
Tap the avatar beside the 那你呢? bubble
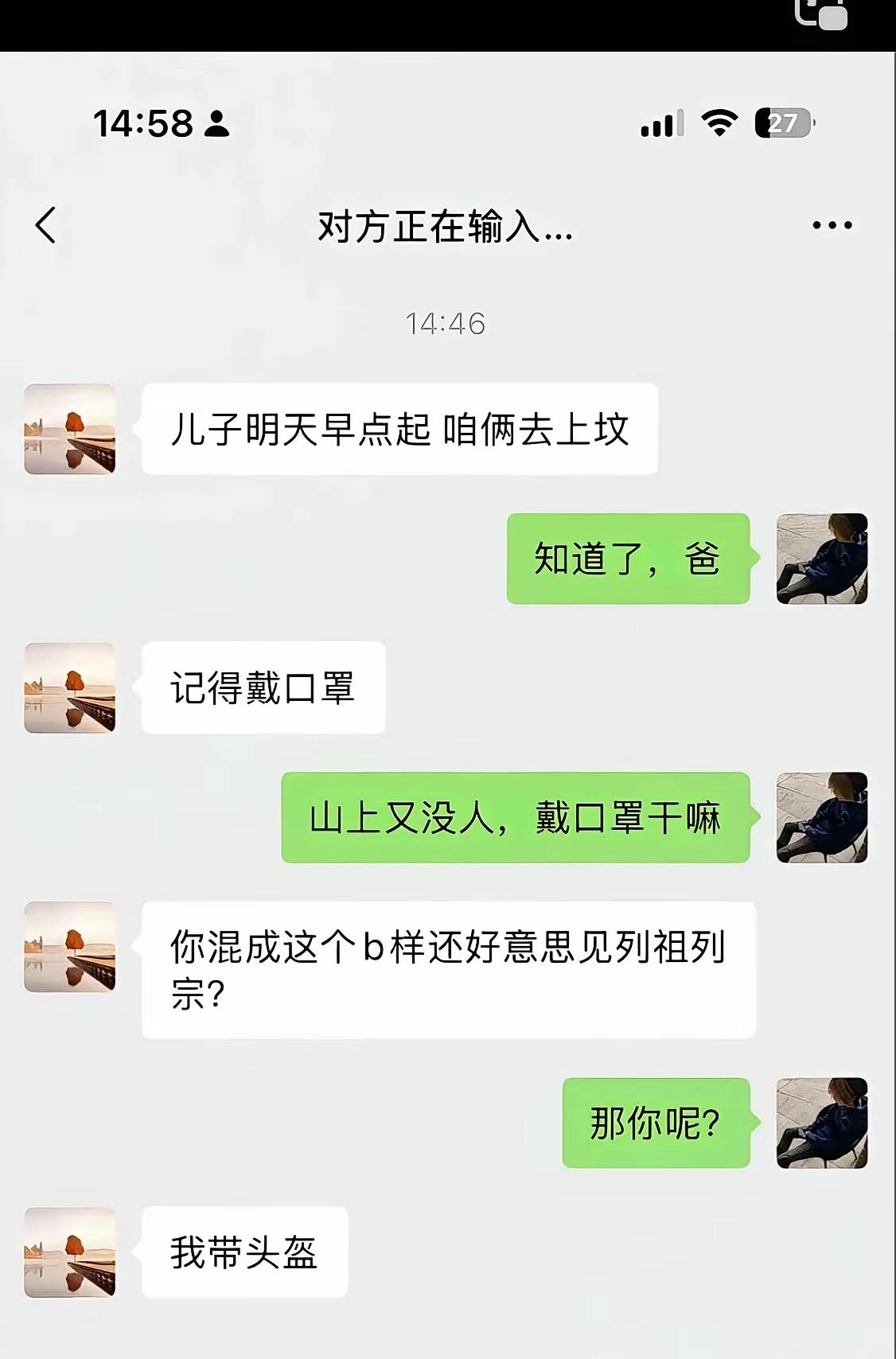pyautogui.click(x=823, y=1124)
